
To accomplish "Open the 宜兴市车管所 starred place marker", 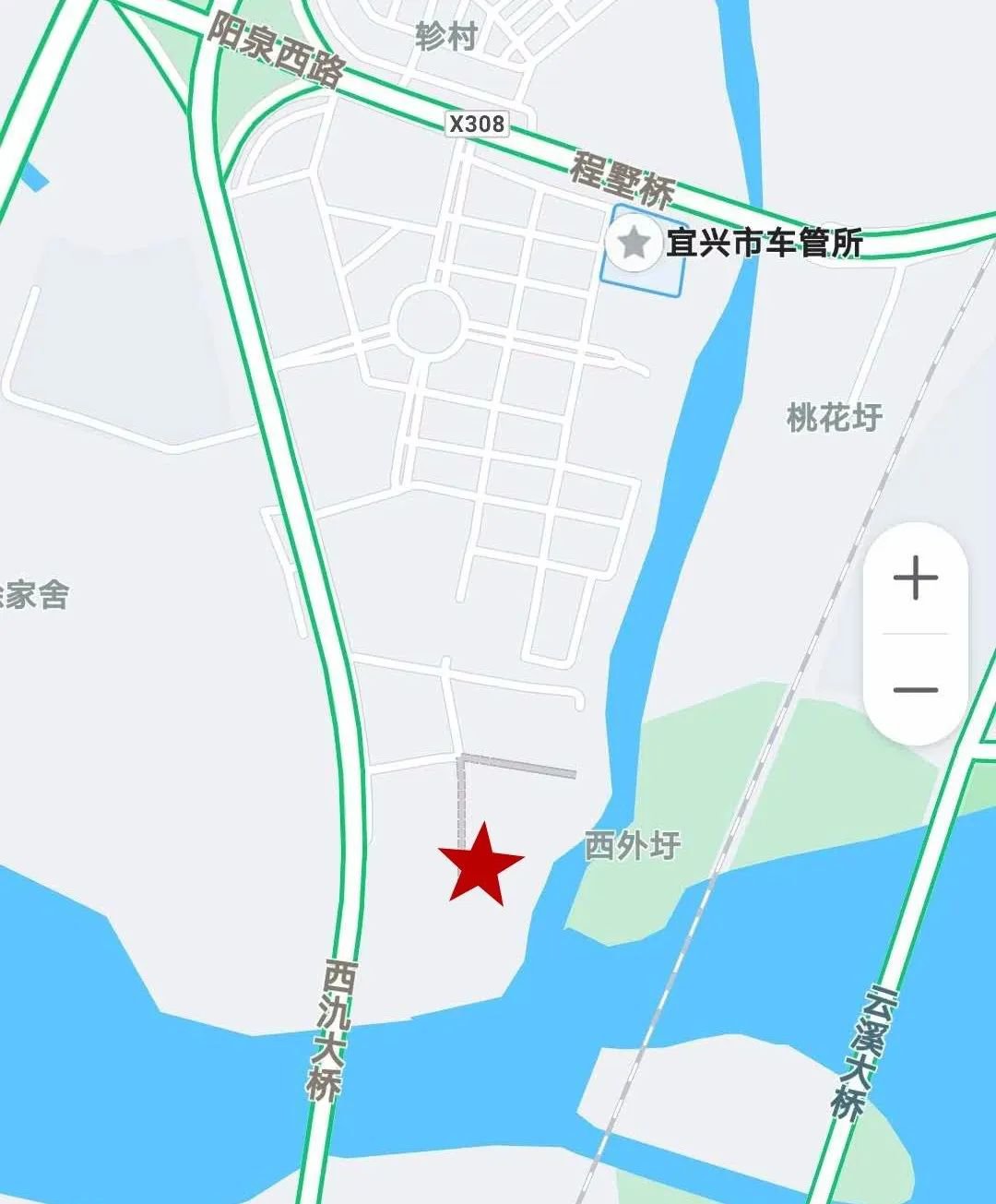I will [x=634, y=244].
